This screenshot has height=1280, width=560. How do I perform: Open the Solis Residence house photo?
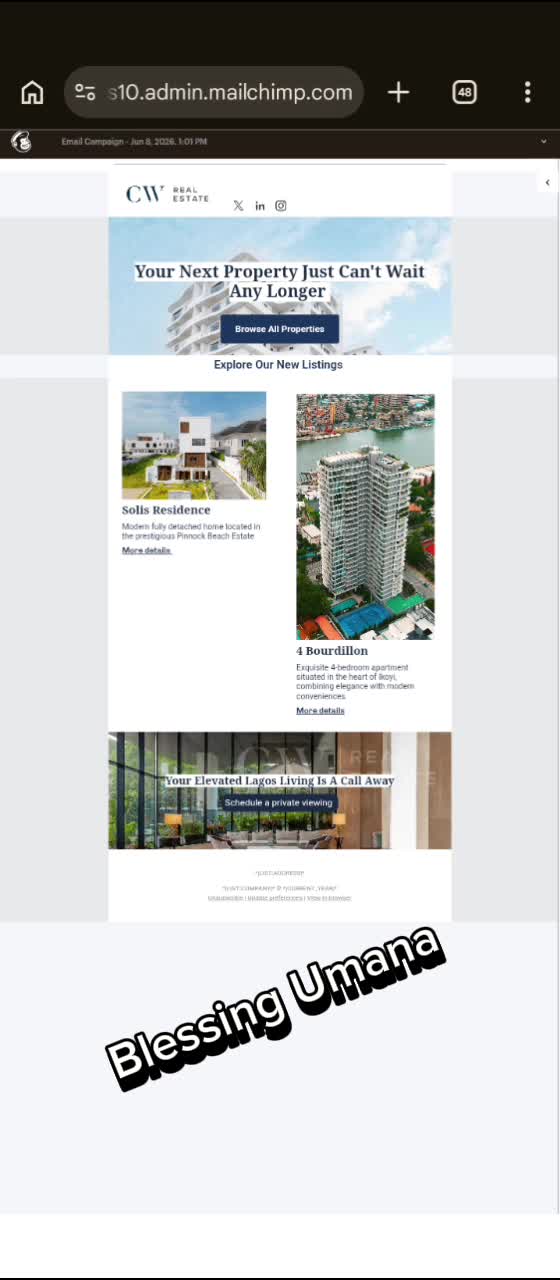(194, 446)
